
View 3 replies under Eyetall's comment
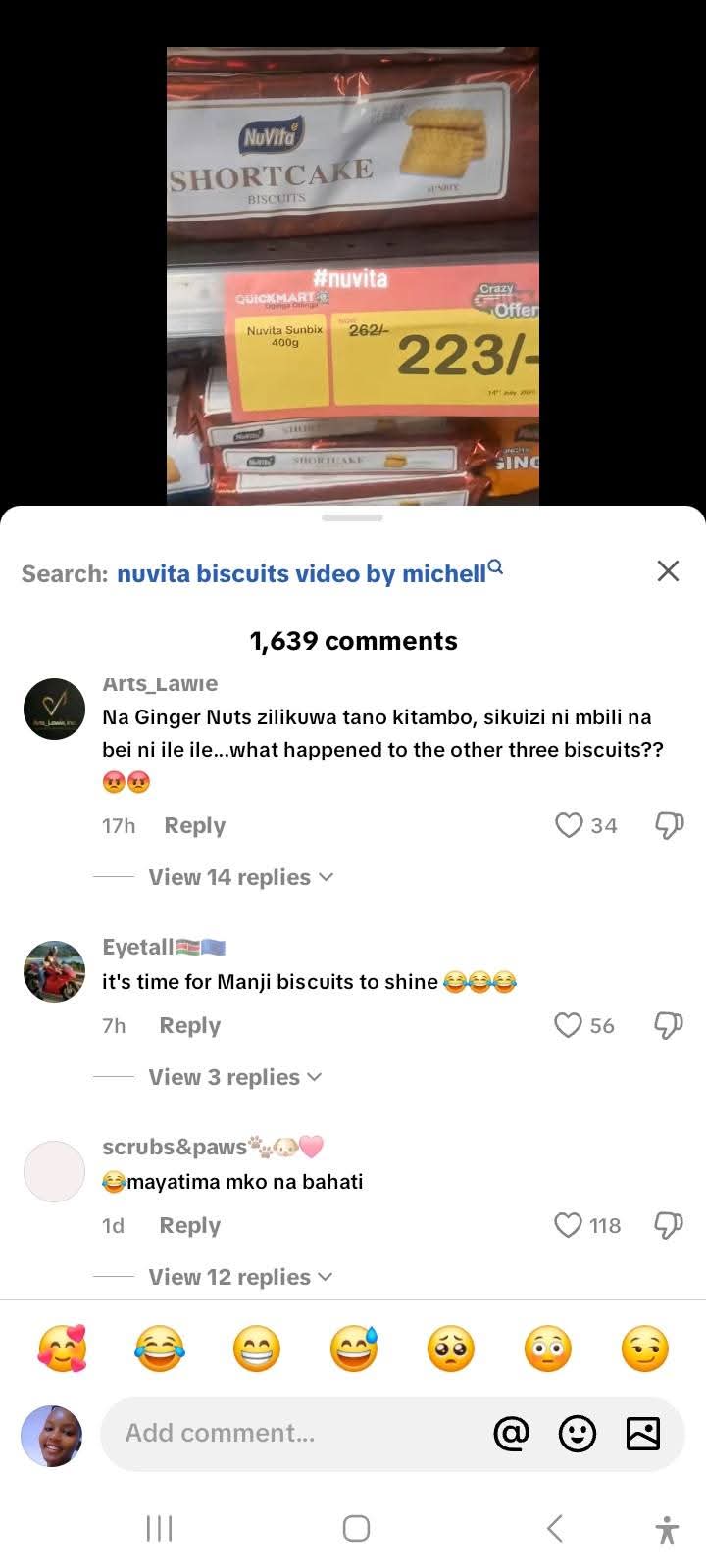pyautogui.click(x=234, y=1077)
